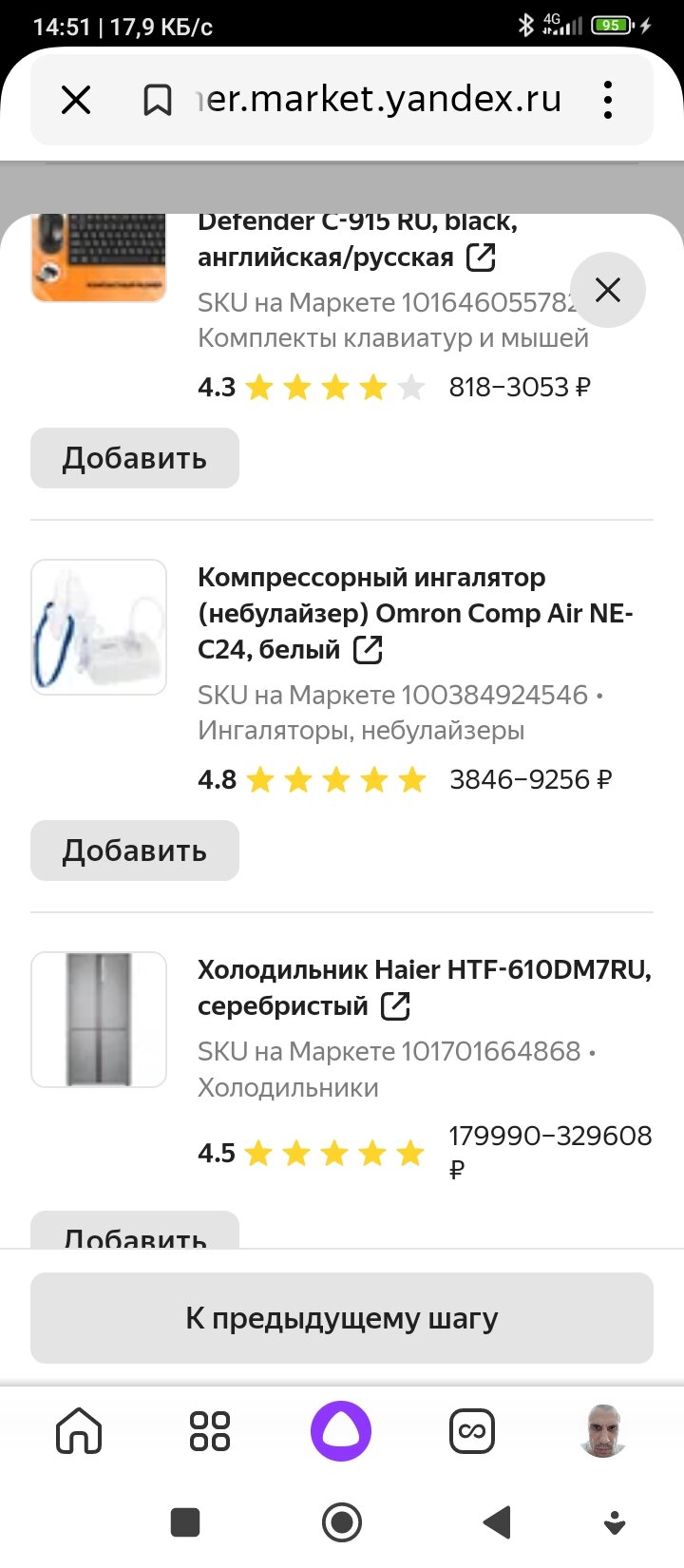Close the browser tab with X
Image resolution: width=684 pixels, height=1568 pixels.
click(76, 100)
